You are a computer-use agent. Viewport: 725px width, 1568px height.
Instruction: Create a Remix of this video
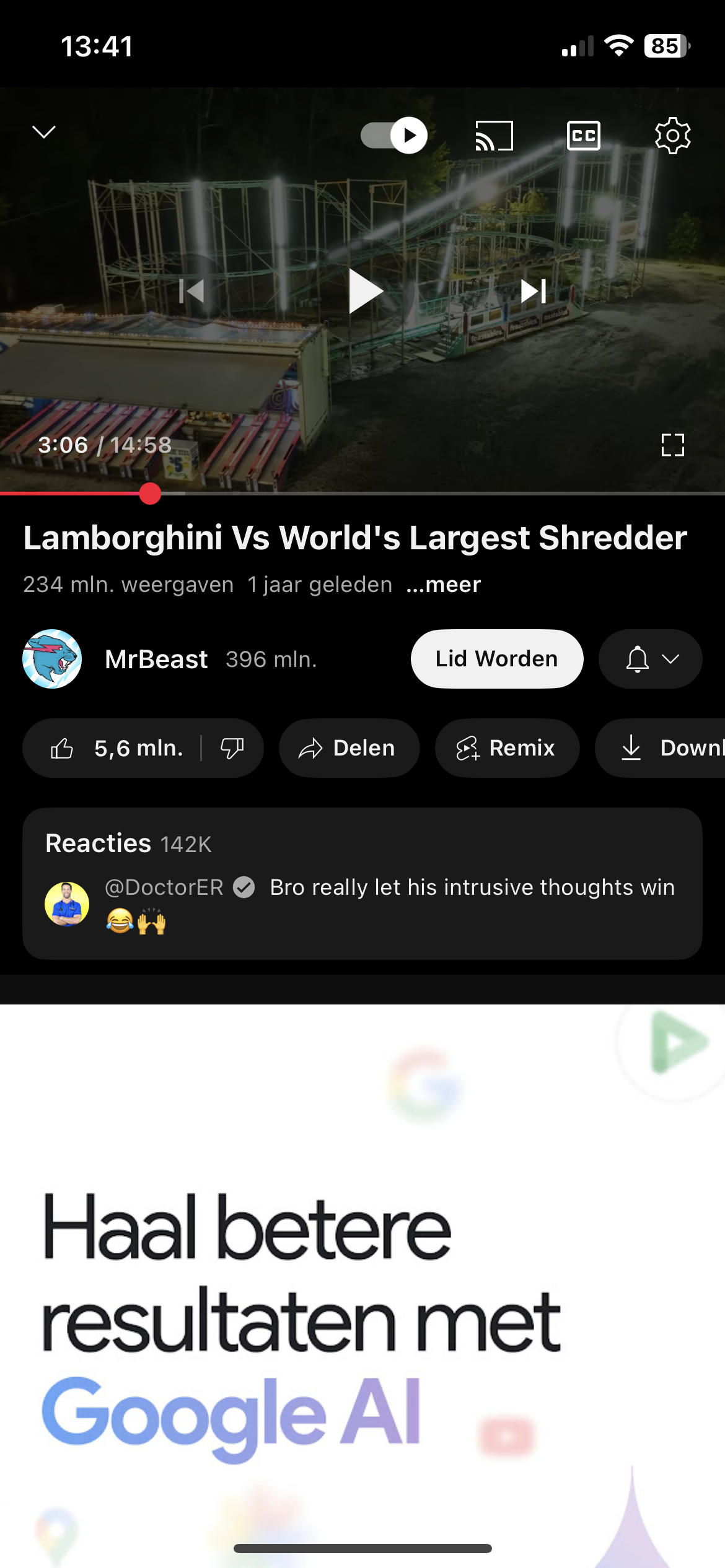coord(507,748)
